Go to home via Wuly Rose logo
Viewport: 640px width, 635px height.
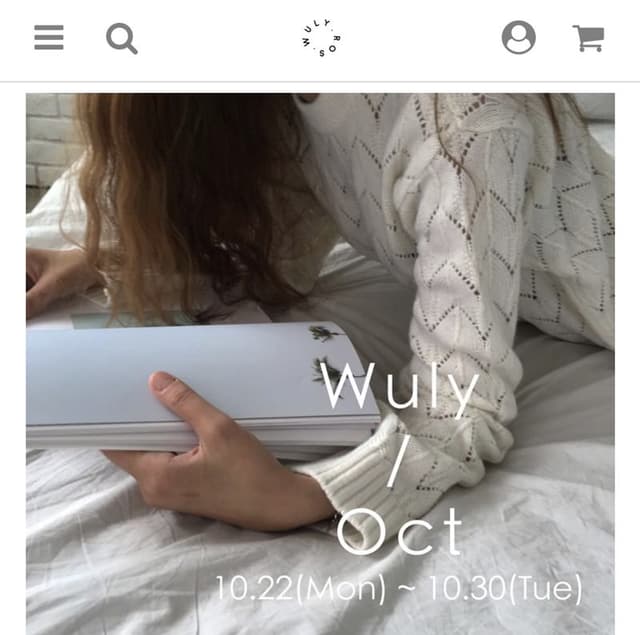321,39
